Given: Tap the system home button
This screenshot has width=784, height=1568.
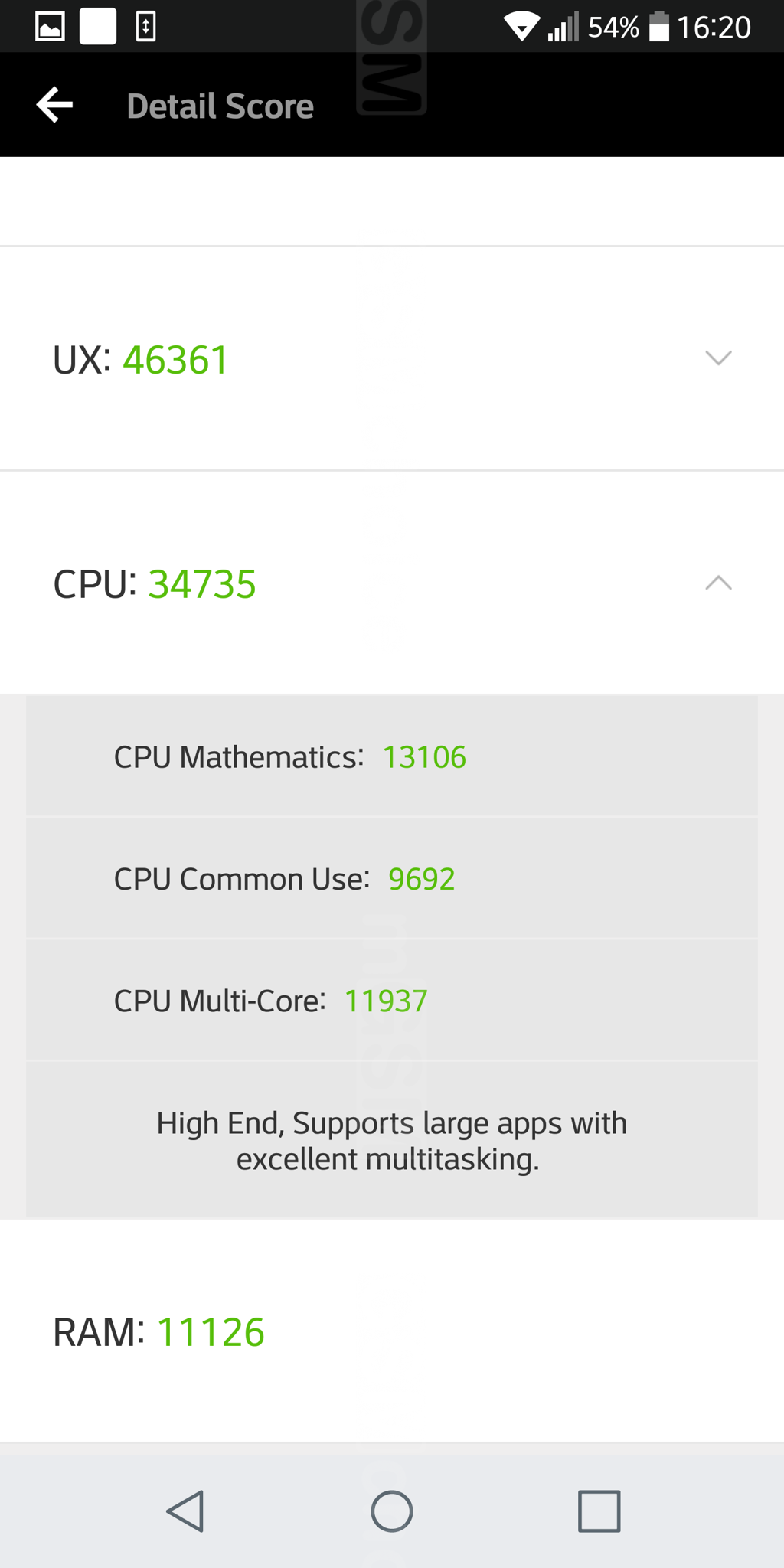Looking at the screenshot, I should pos(392,1511).
